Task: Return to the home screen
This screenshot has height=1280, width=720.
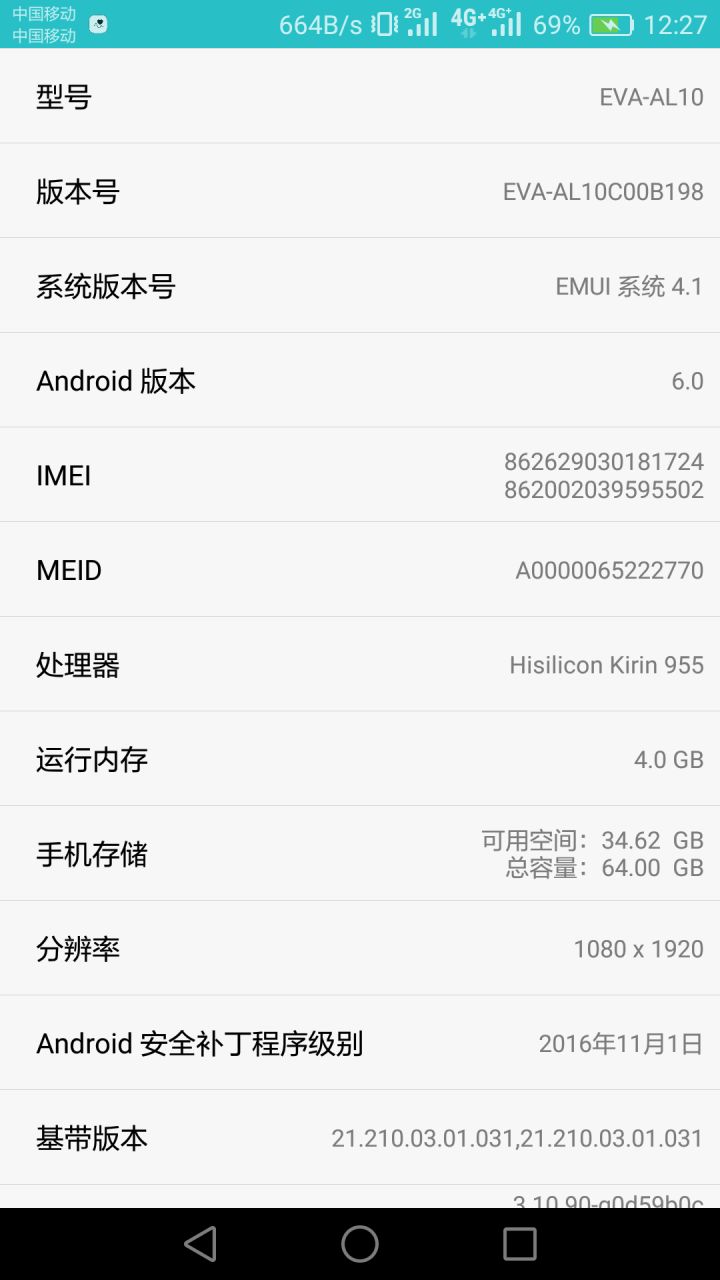Action: click(x=360, y=1244)
